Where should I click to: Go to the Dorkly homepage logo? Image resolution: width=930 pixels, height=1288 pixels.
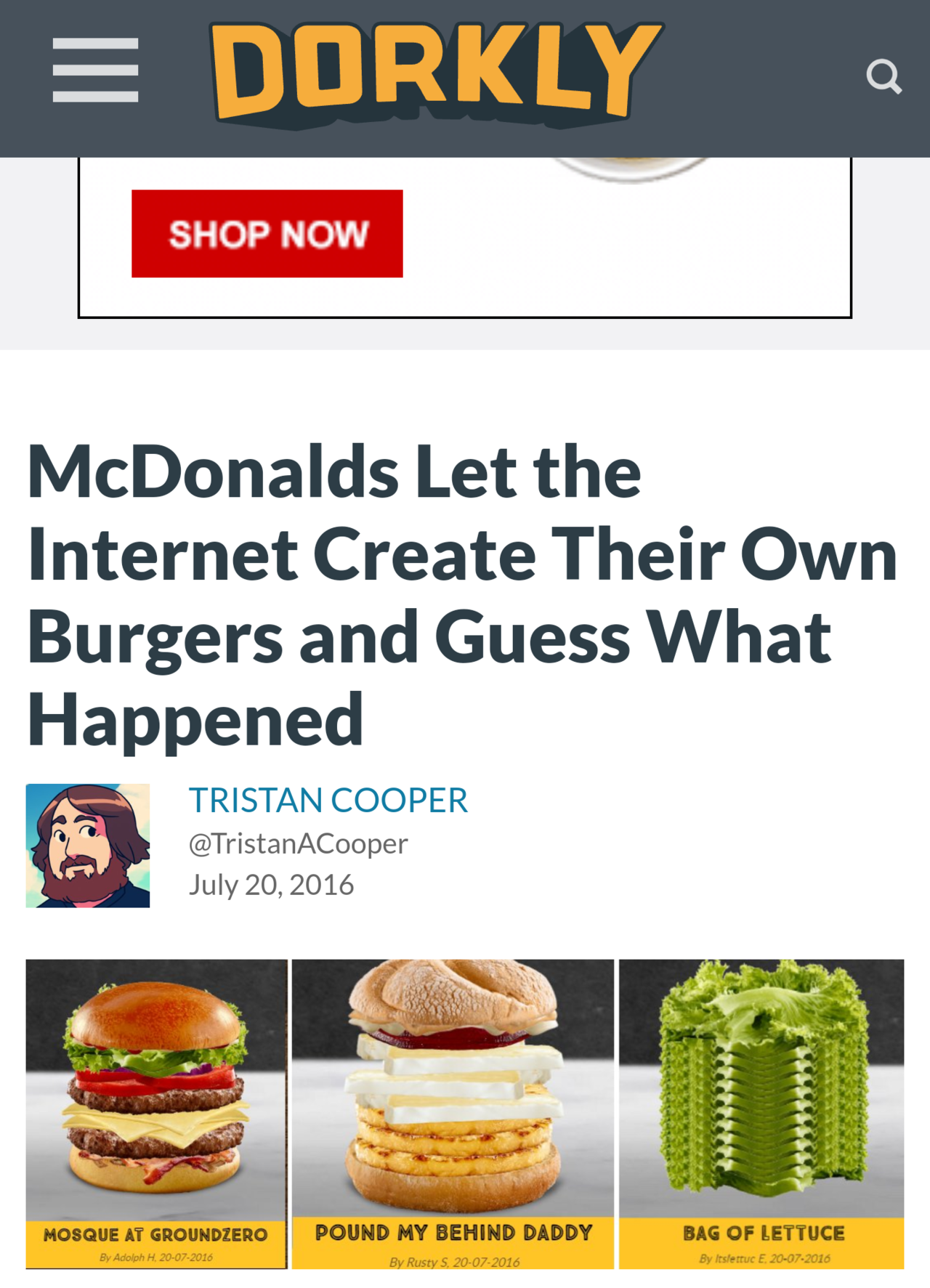(x=436, y=73)
